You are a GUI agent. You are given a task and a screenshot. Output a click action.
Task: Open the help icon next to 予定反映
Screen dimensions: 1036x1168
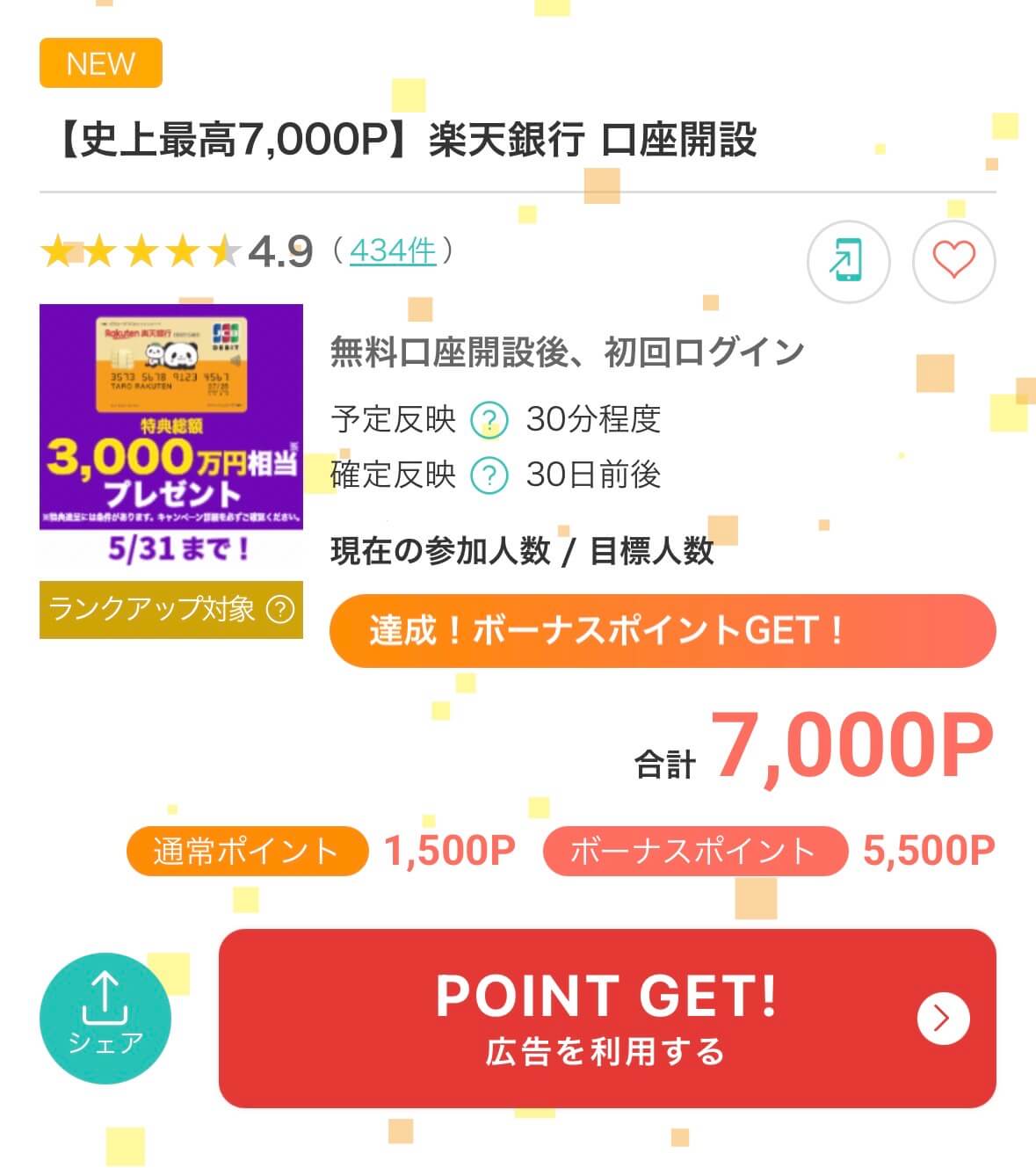(489, 421)
